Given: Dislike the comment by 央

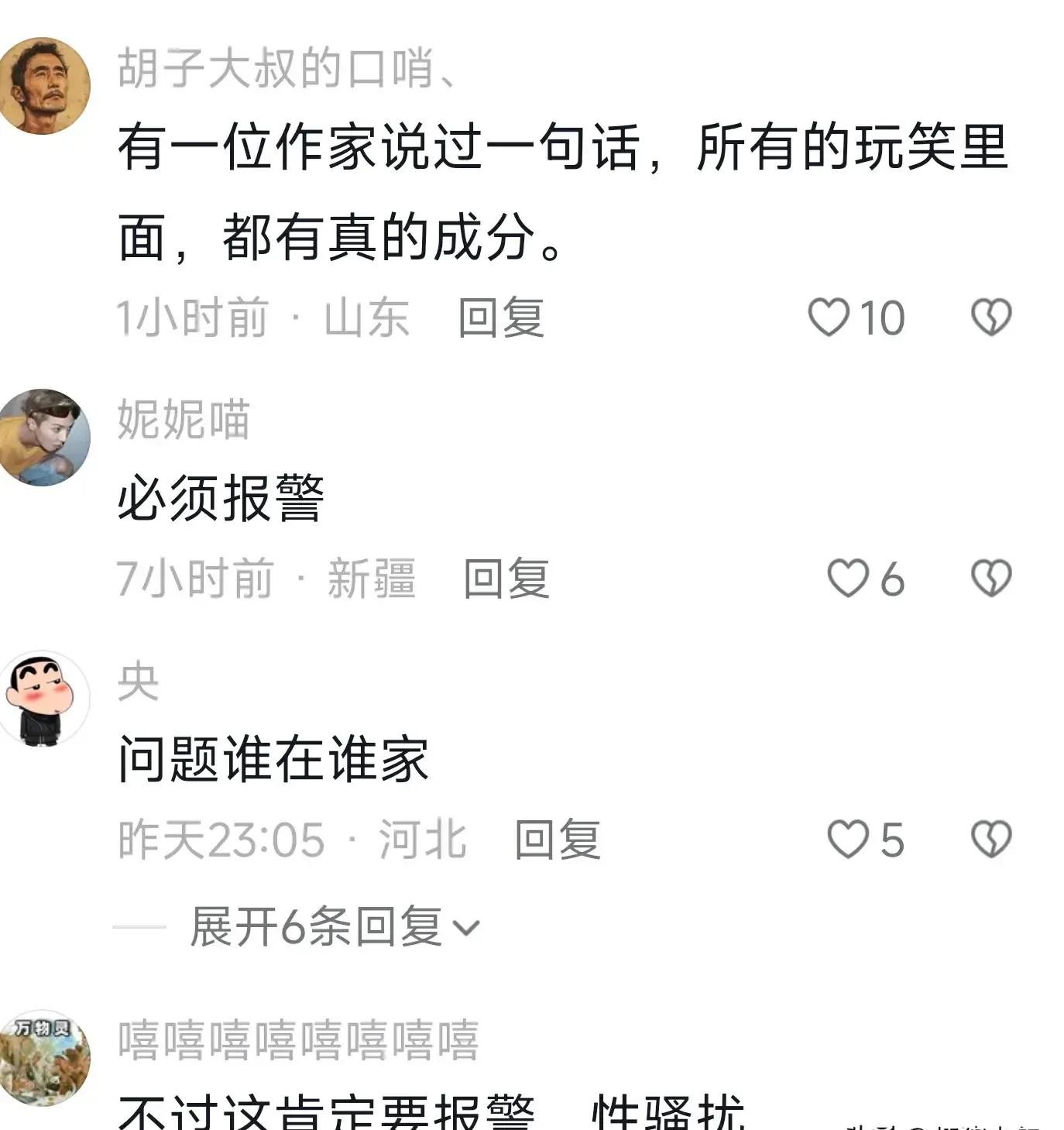Looking at the screenshot, I should (991, 840).
